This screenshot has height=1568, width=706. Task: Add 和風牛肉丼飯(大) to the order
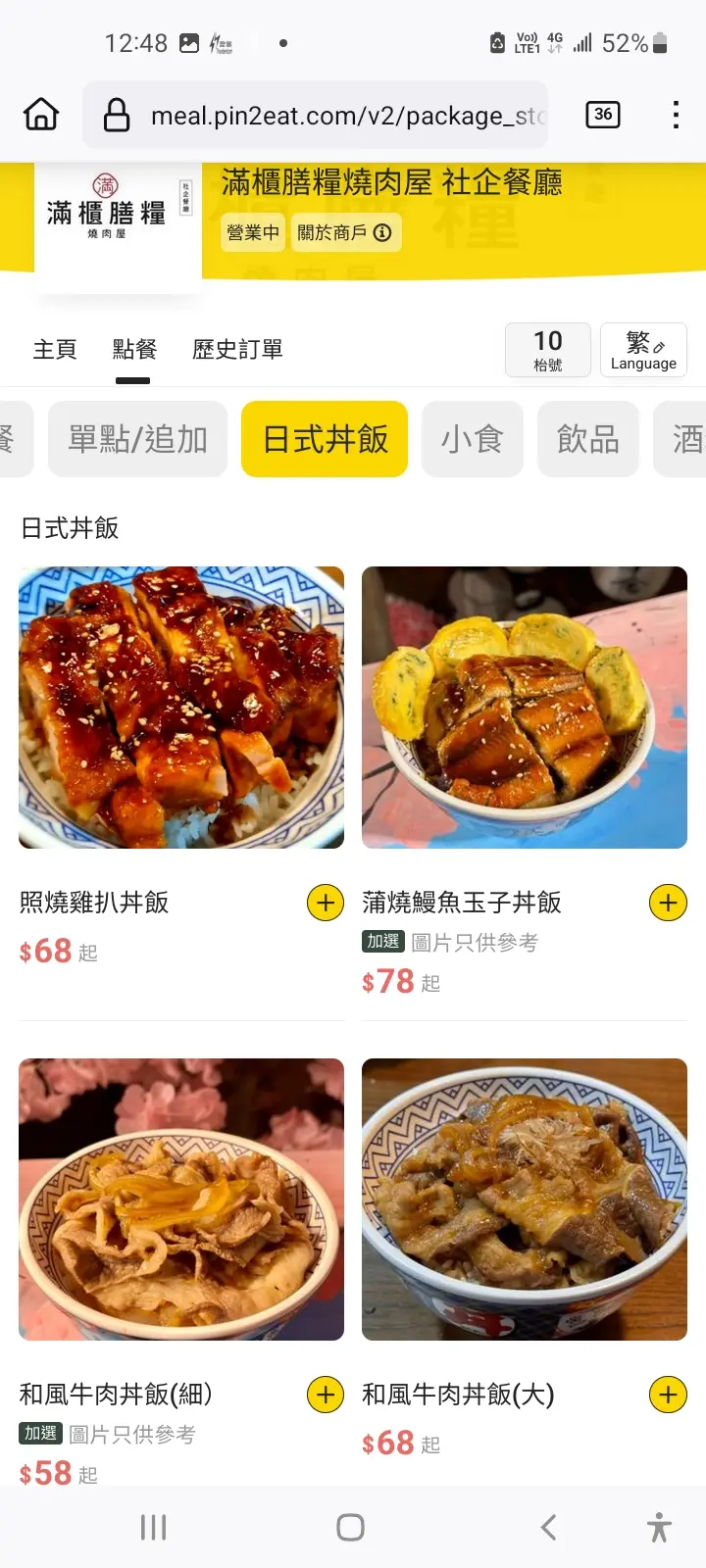pyautogui.click(x=668, y=1395)
